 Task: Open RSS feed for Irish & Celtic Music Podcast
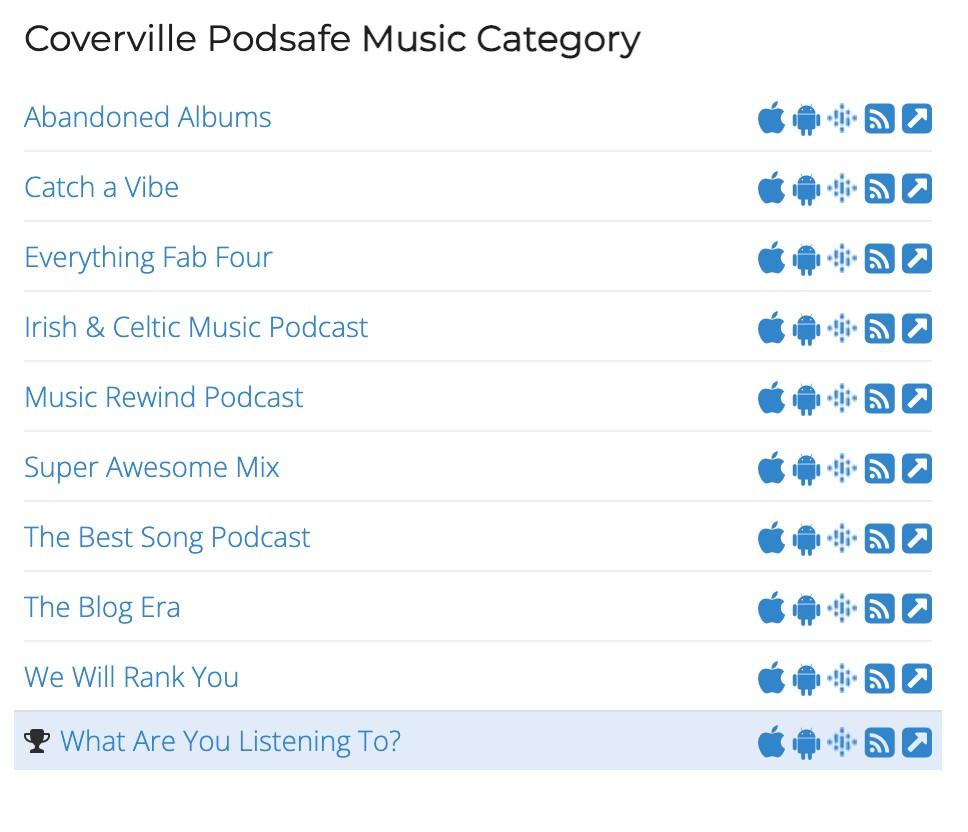click(x=879, y=329)
